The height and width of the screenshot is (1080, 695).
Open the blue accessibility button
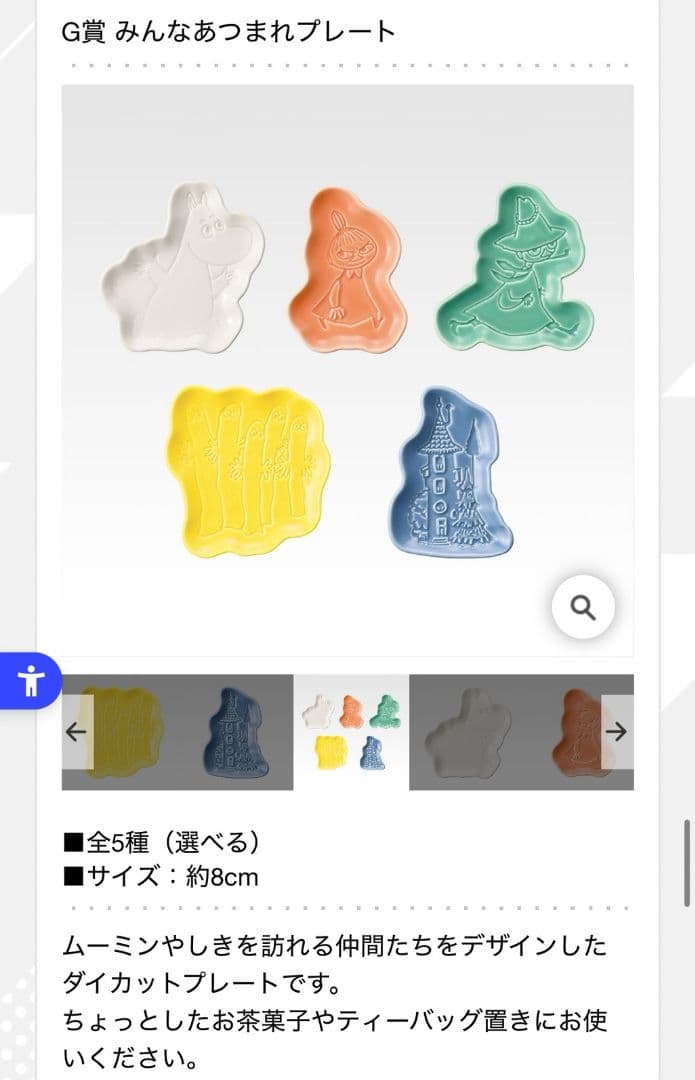[x=31, y=681]
